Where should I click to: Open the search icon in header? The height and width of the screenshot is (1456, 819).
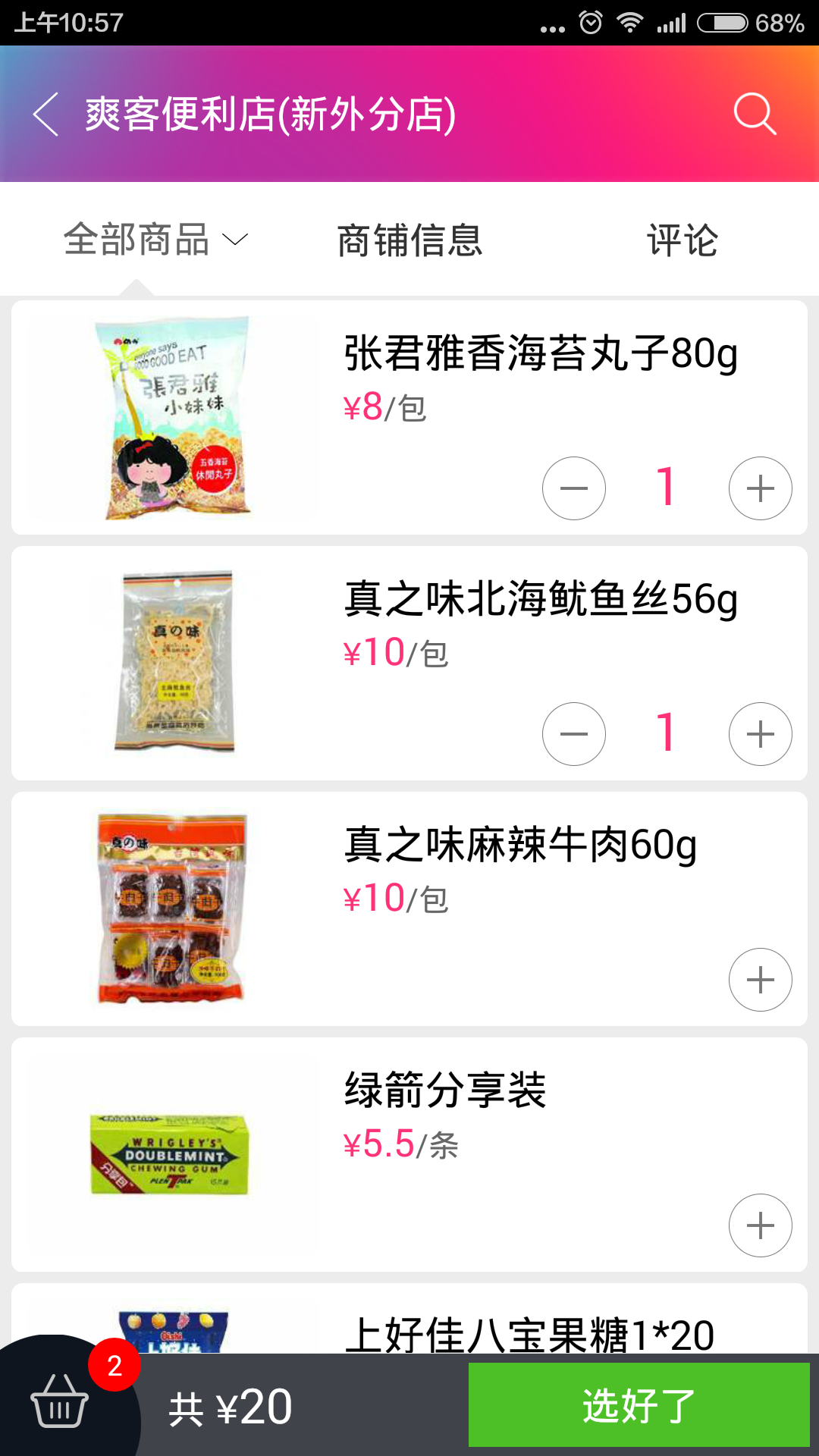click(x=755, y=115)
